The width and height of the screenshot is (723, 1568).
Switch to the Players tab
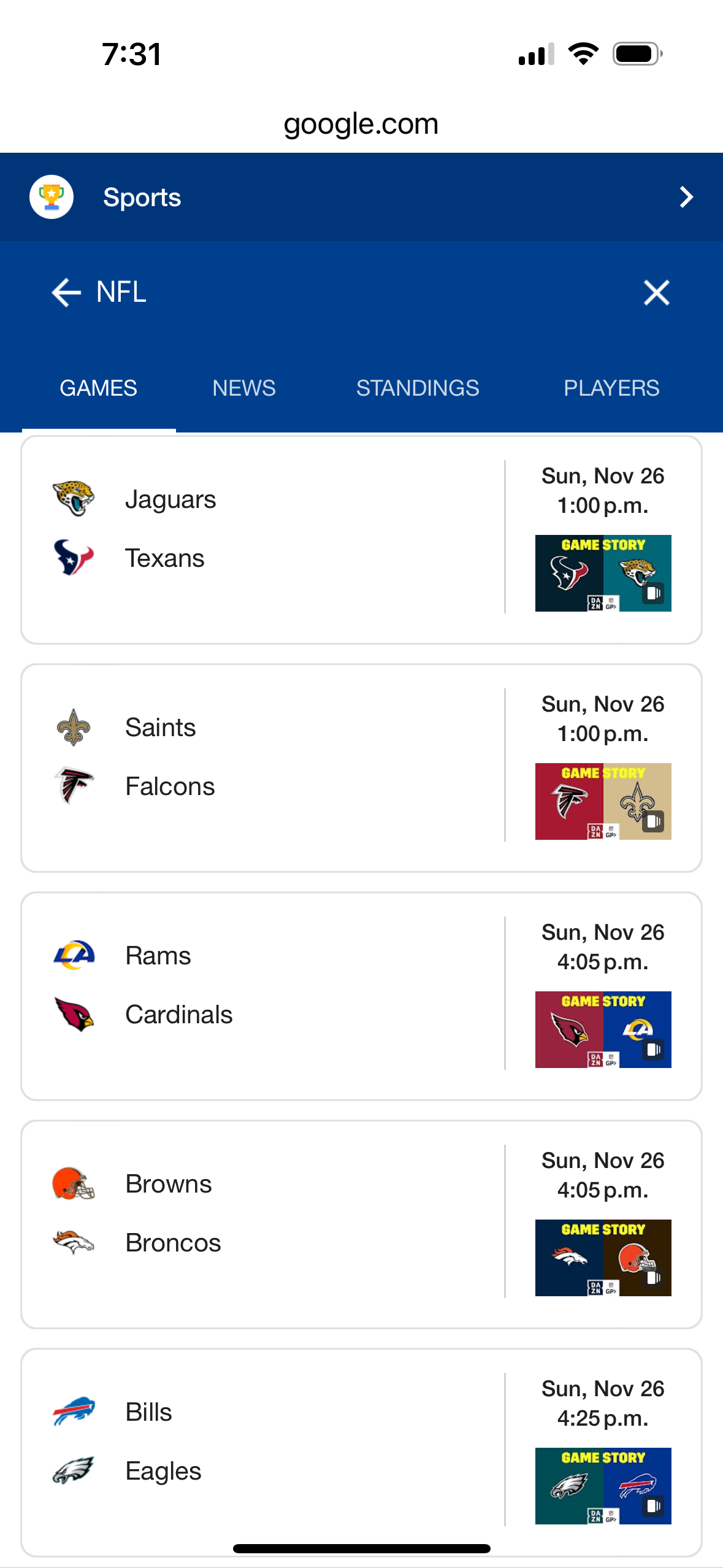click(611, 388)
